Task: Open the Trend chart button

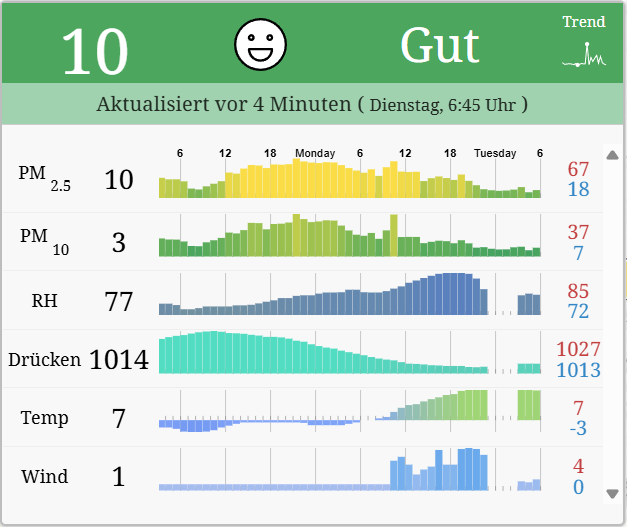Action: pyautogui.click(x=584, y=44)
